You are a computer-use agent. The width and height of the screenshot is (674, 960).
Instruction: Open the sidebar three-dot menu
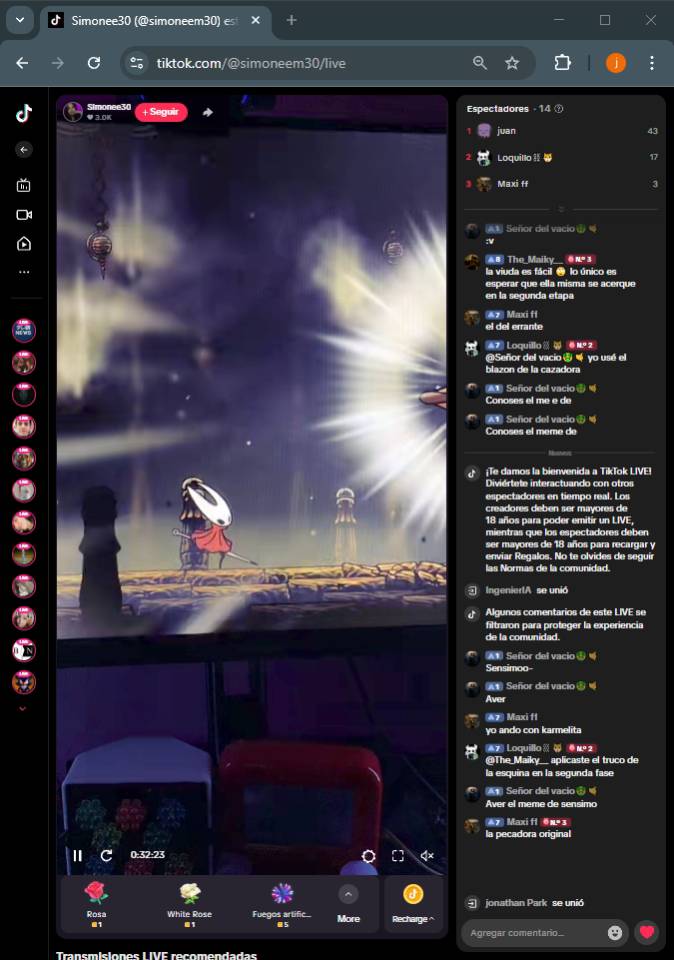(x=24, y=272)
